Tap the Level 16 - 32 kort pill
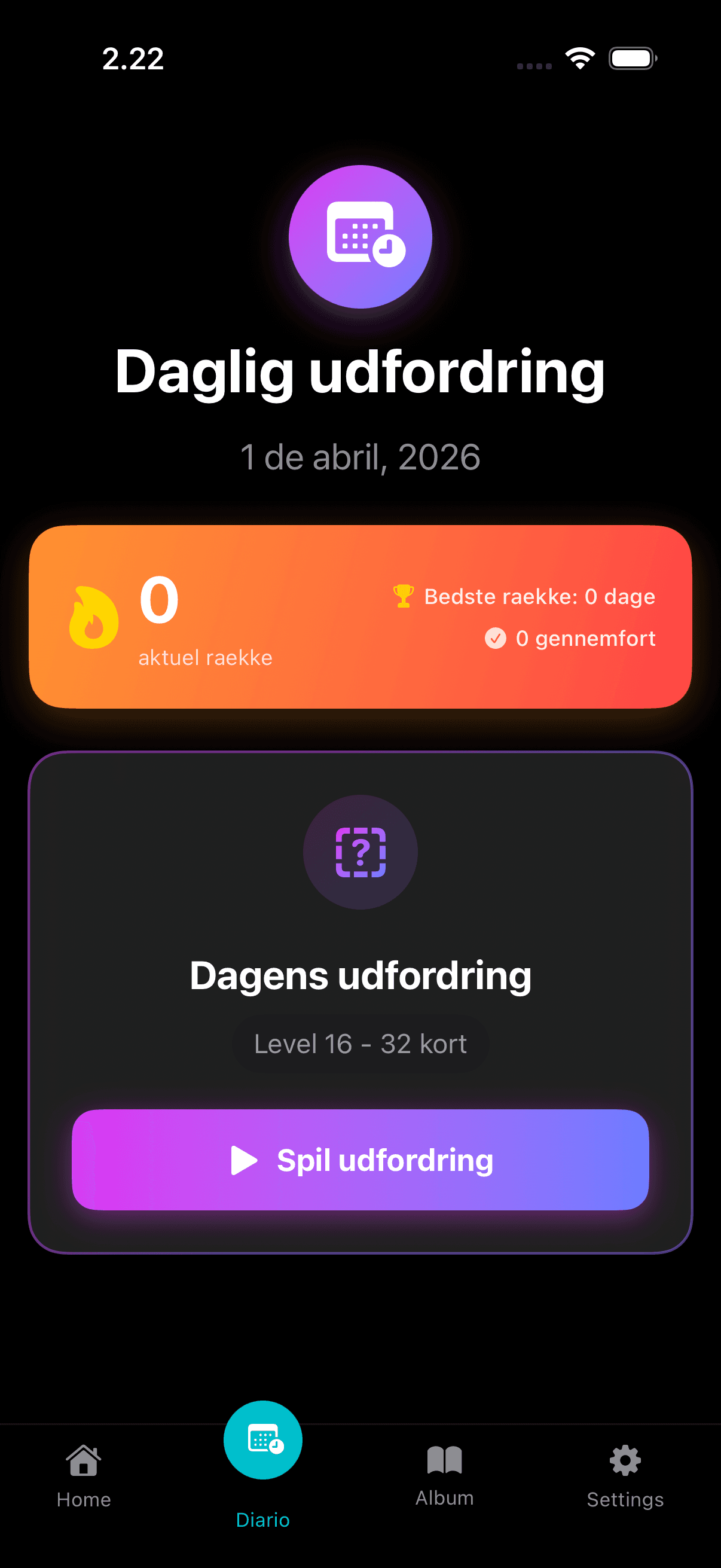 tap(360, 1043)
